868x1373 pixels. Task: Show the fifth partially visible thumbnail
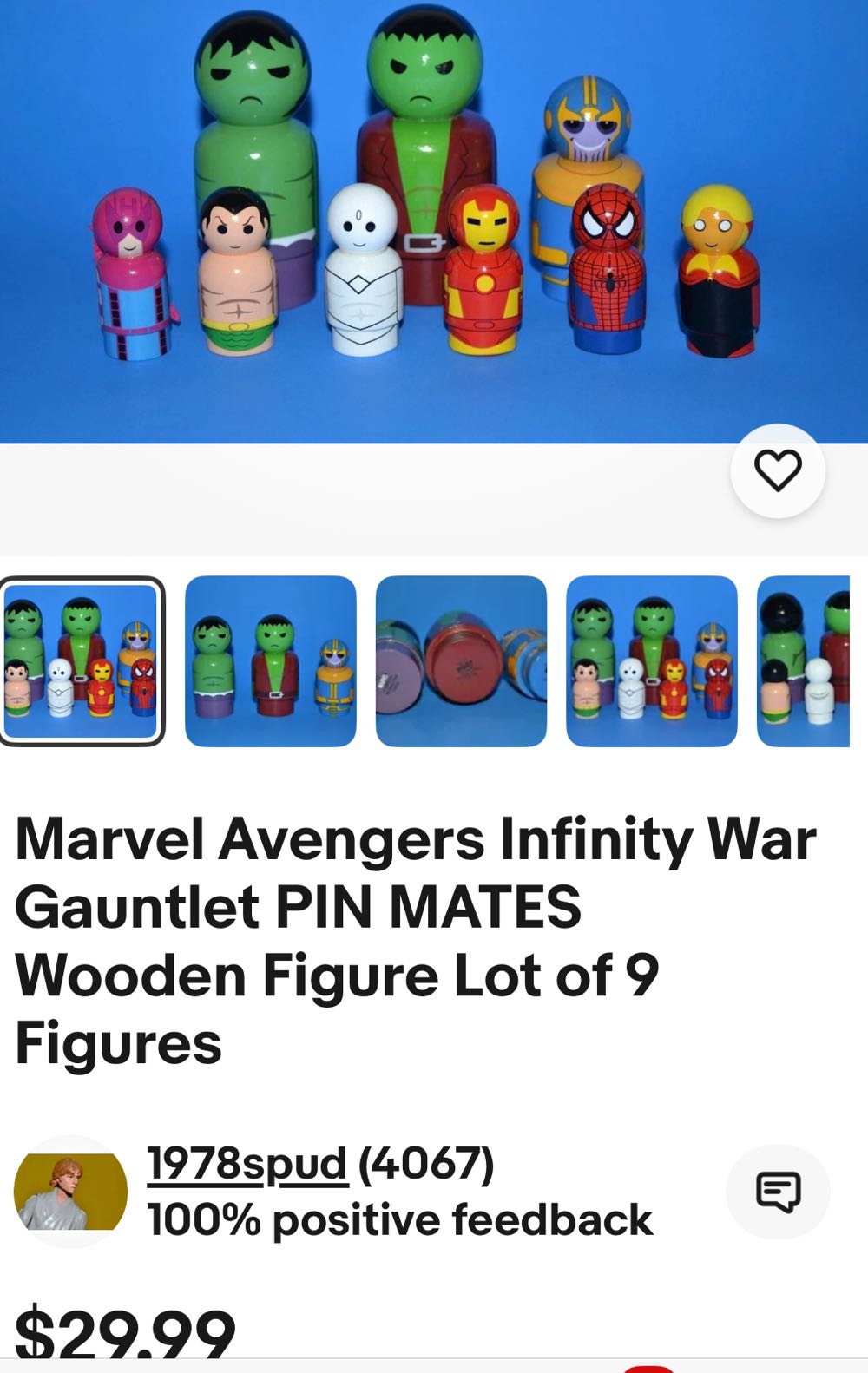point(803,660)
